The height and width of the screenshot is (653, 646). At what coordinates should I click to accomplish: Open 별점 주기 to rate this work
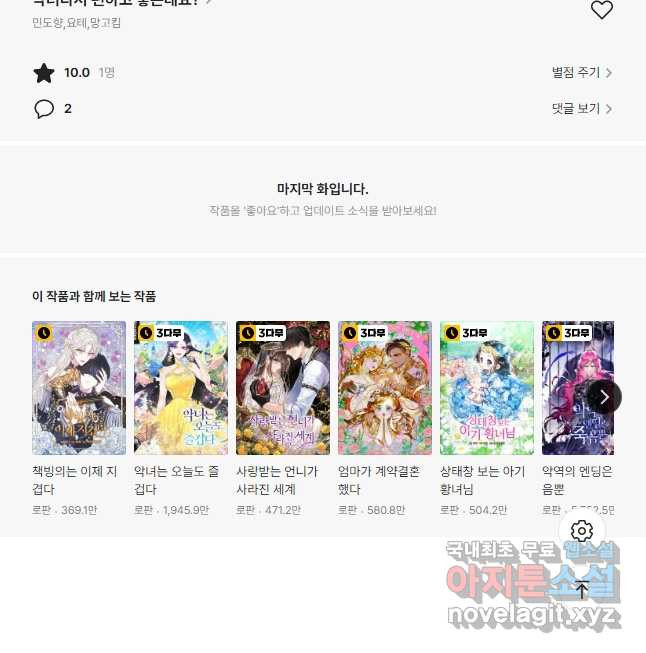[581, 73]
